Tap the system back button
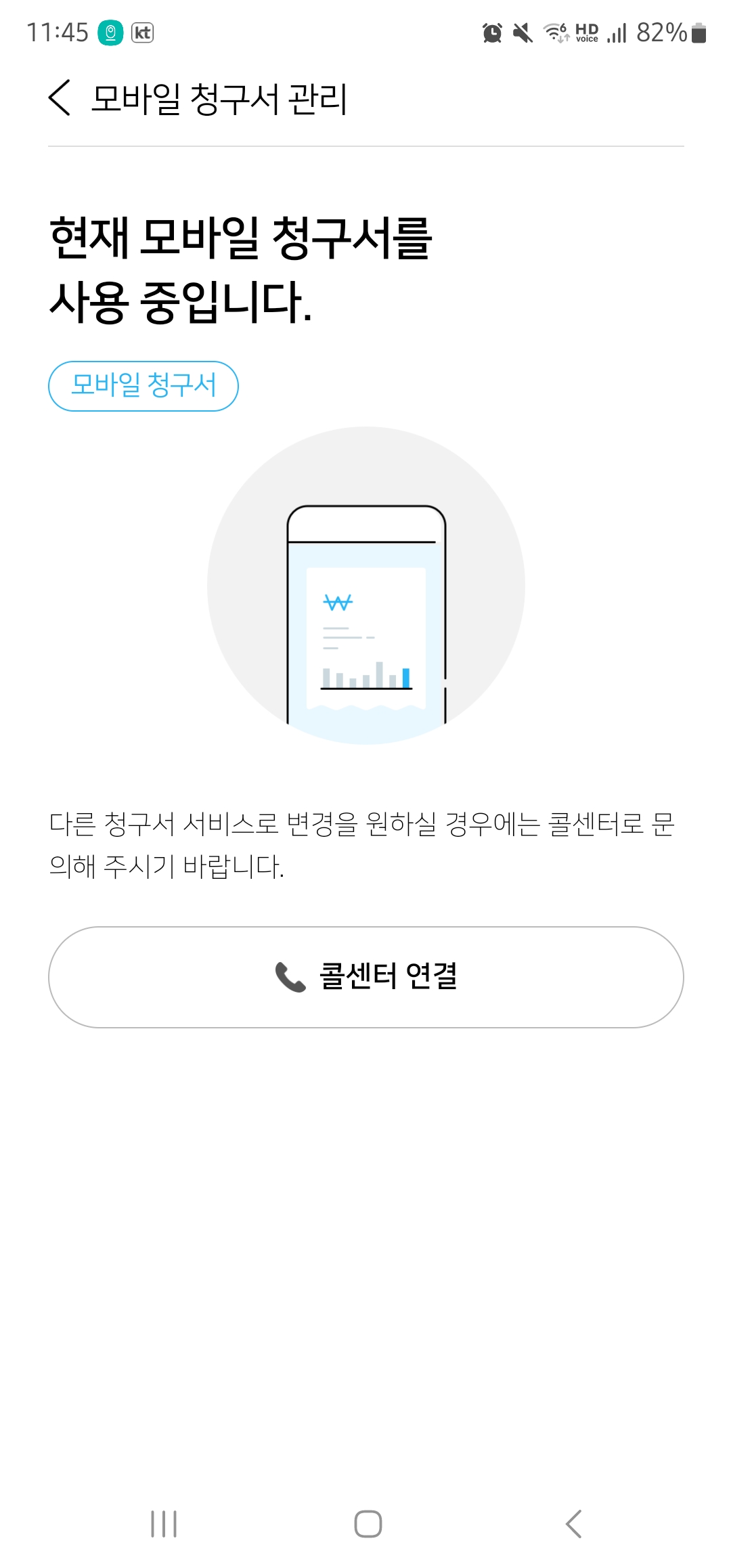This screenshot has height=1568, width=731. pyautogui.click(x=573, y=1524)
